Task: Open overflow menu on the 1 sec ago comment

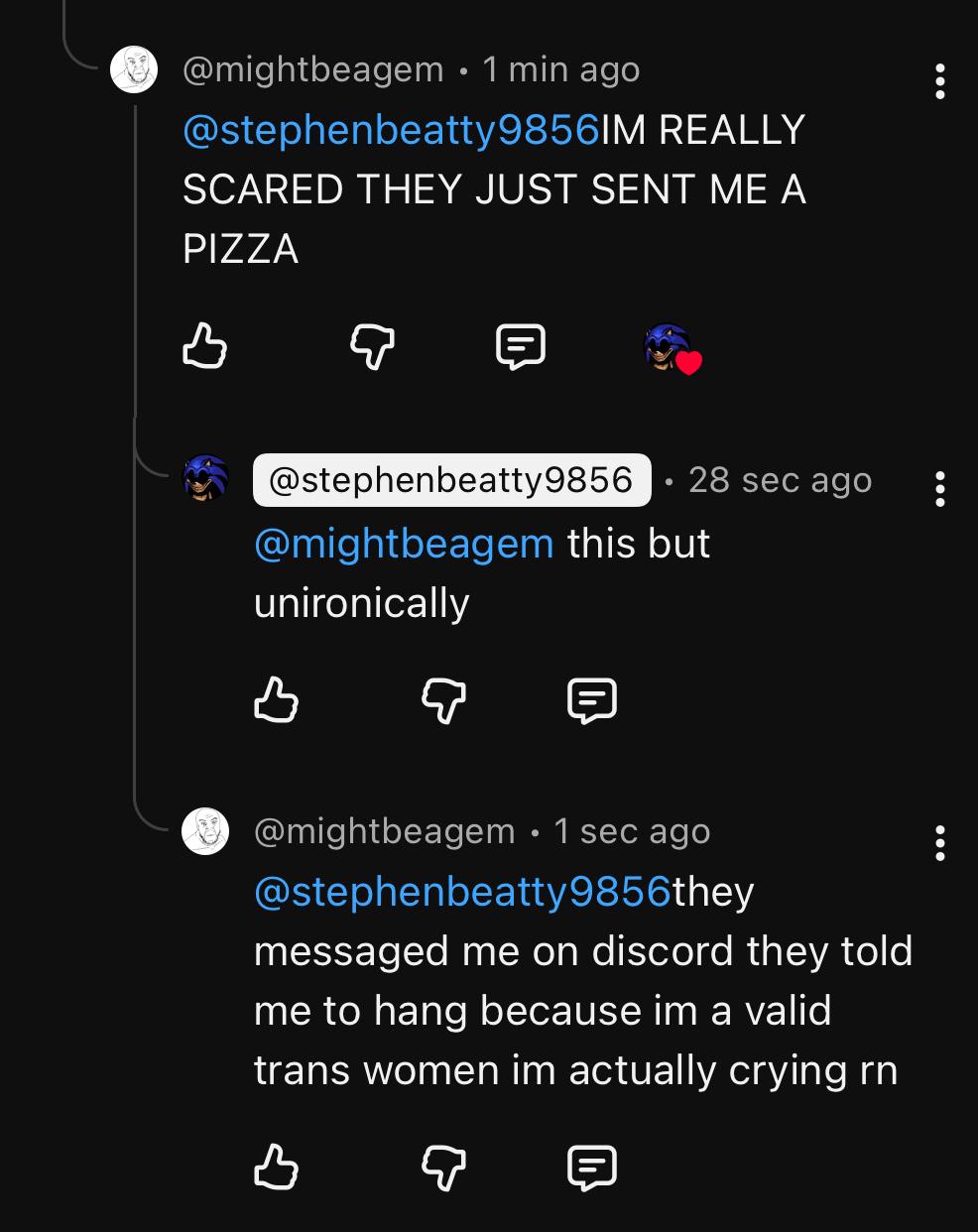Action: click(939, 843)
